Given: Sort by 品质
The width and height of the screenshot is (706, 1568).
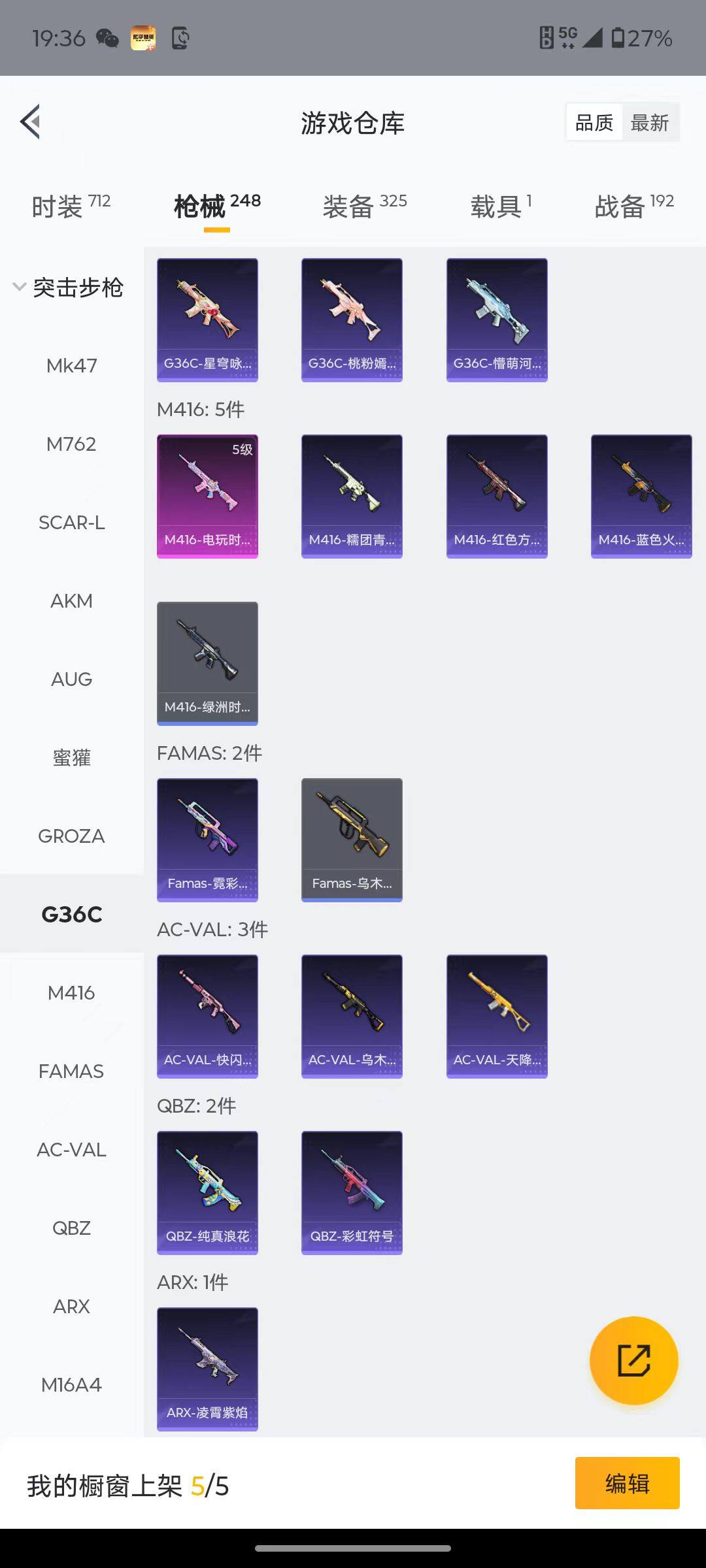Looking at the screenshot, I should tap(594, 122).
